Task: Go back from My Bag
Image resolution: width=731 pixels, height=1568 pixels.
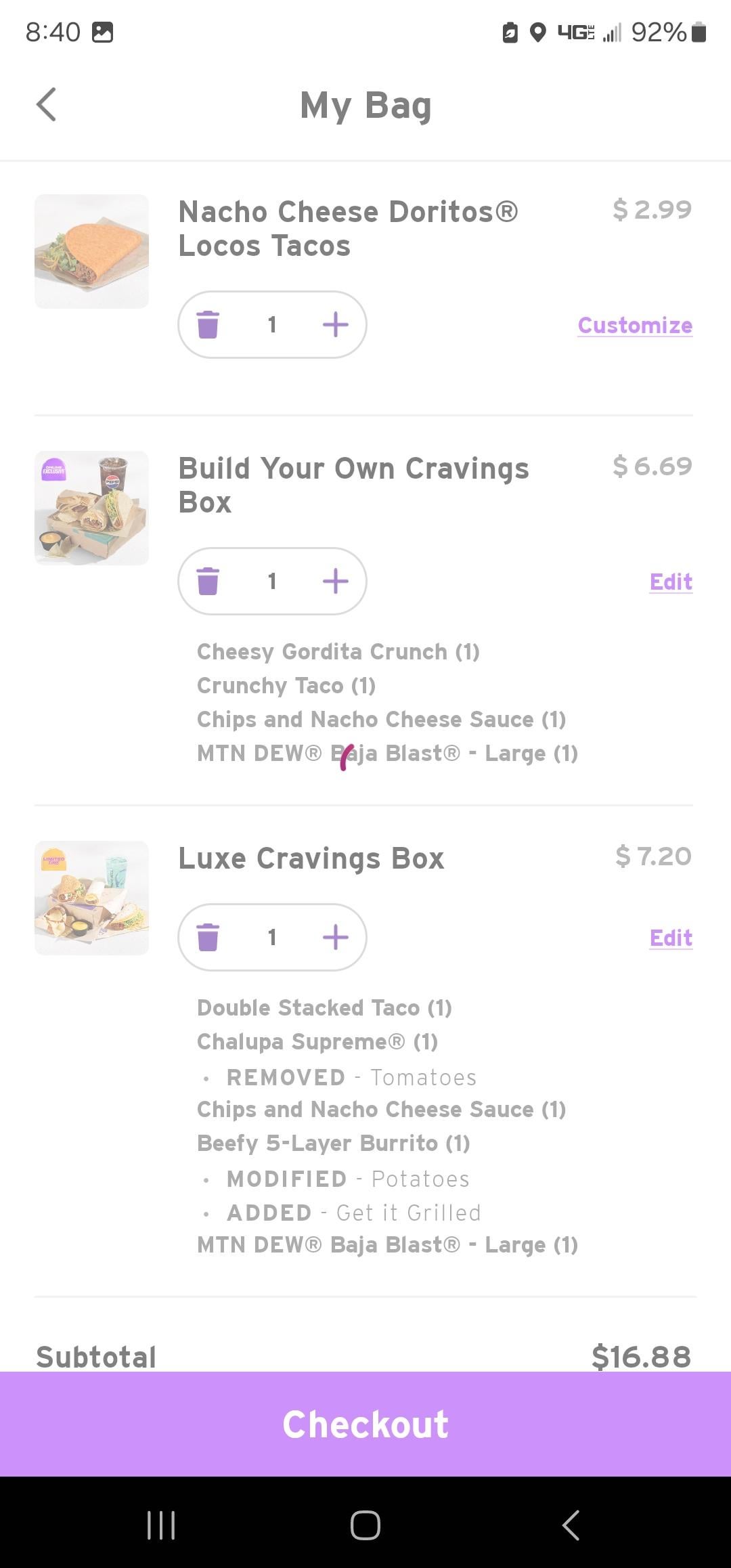Action: coord(46,105)
